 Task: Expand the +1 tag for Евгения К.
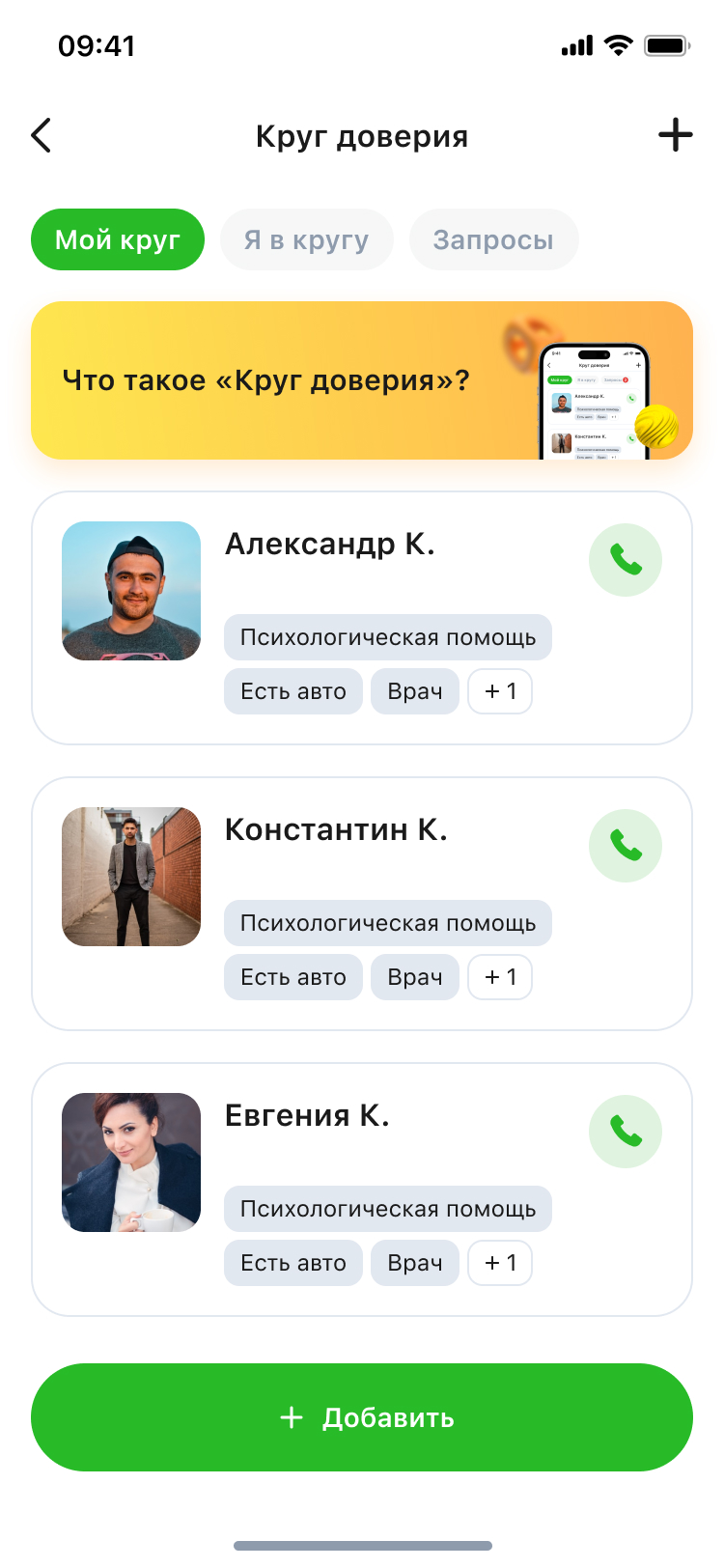[x=500, y=1263]
